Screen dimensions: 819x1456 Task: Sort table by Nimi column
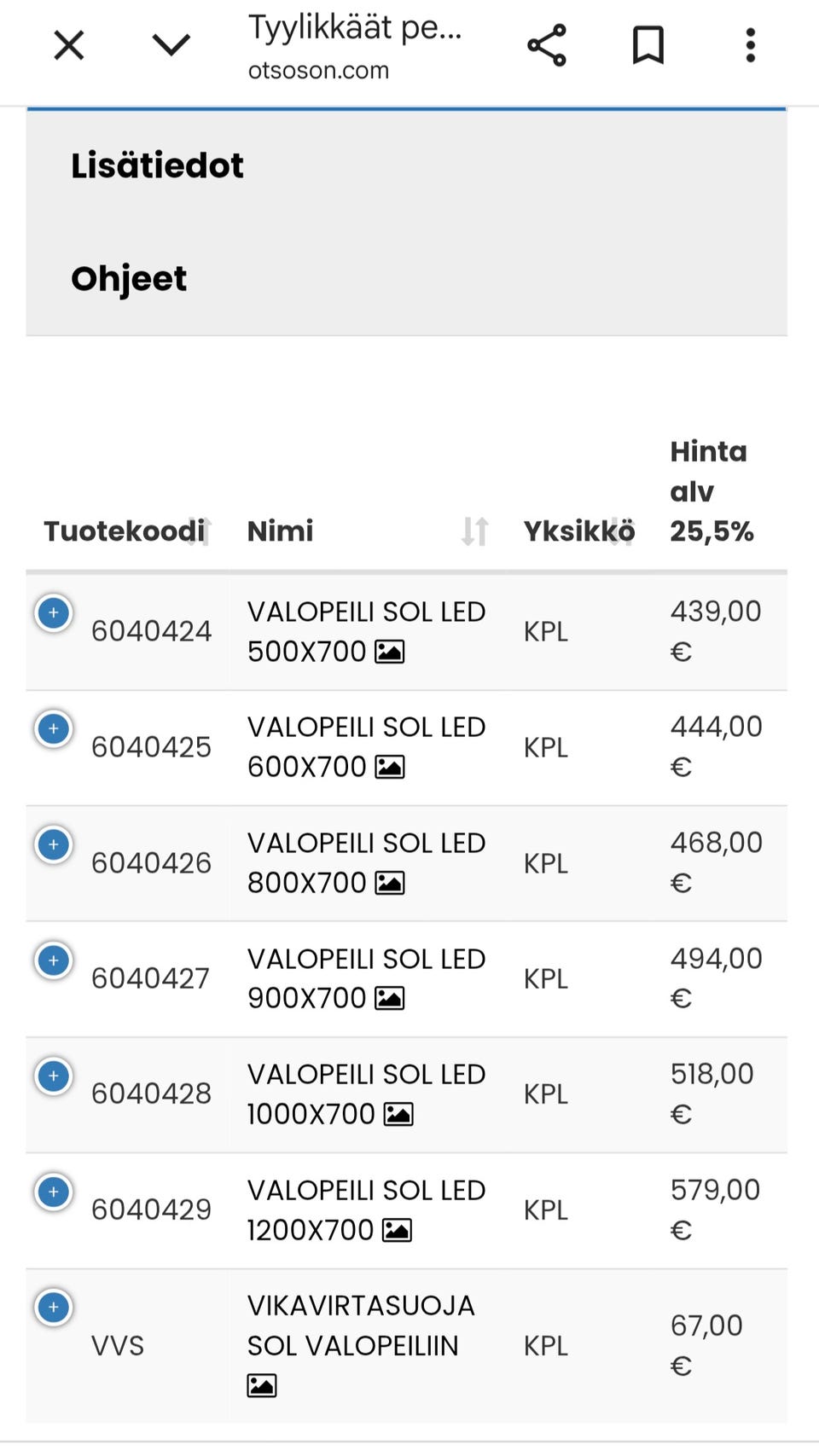[368, 531]
